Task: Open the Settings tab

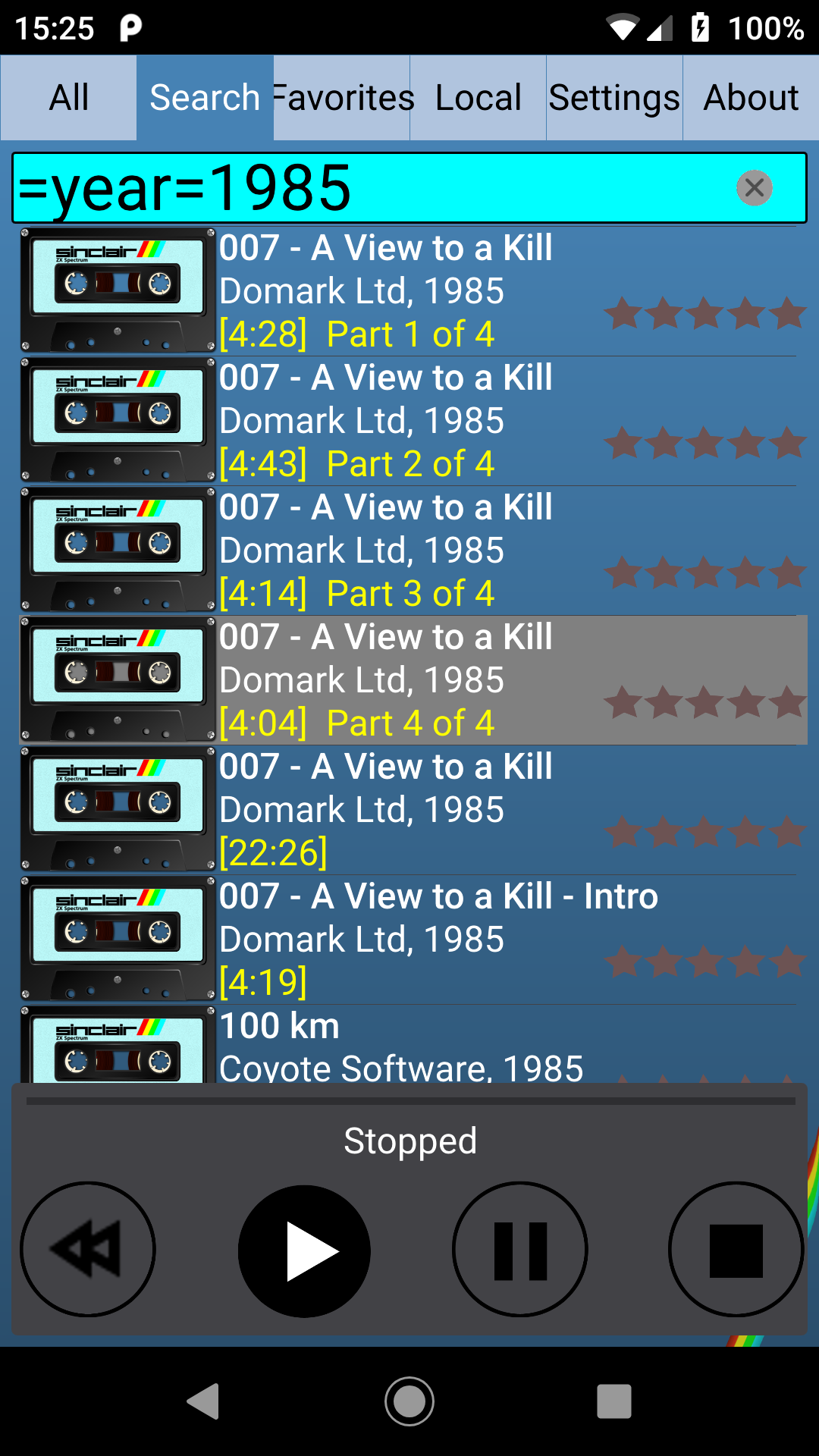Action: [615, 98]
